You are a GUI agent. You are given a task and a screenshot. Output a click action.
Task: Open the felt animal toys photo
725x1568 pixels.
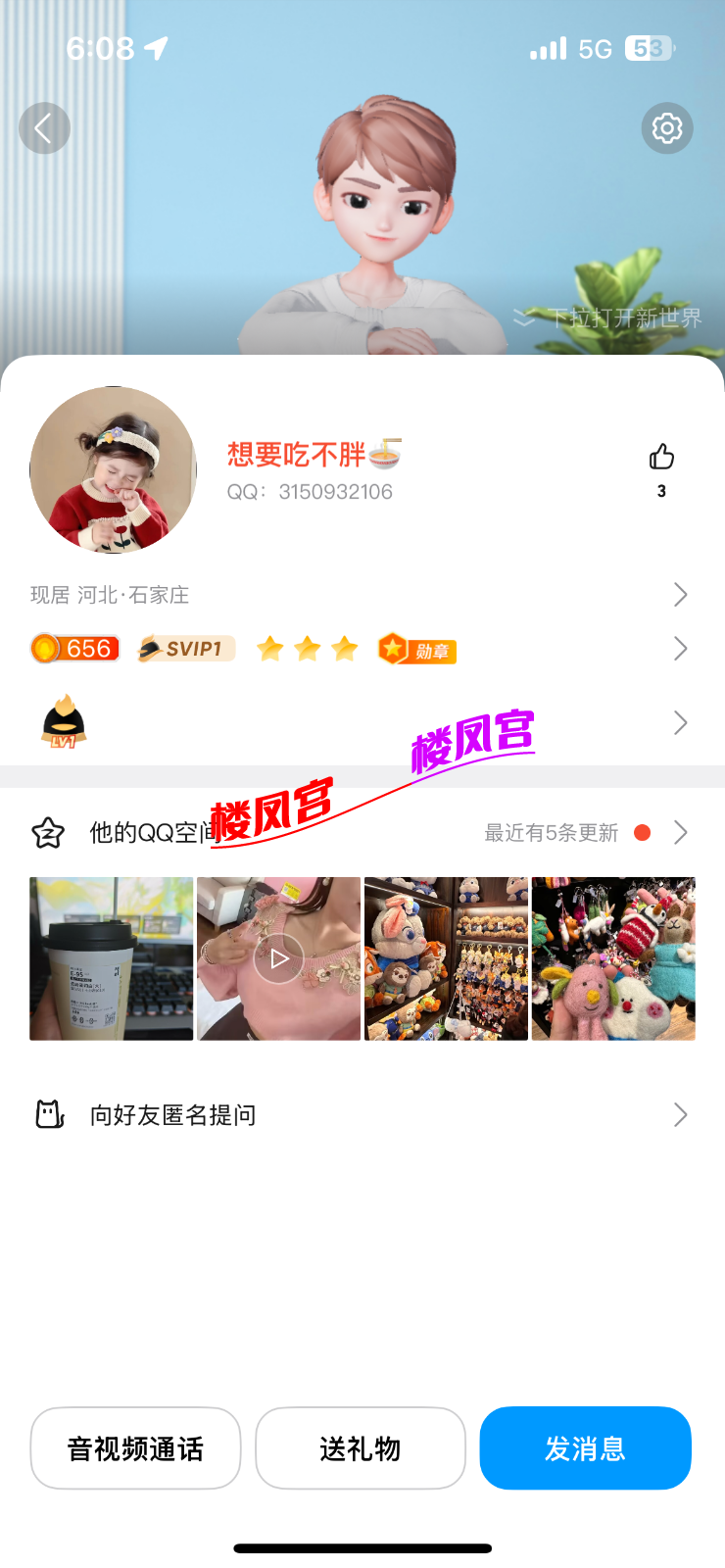coord(613,958)
